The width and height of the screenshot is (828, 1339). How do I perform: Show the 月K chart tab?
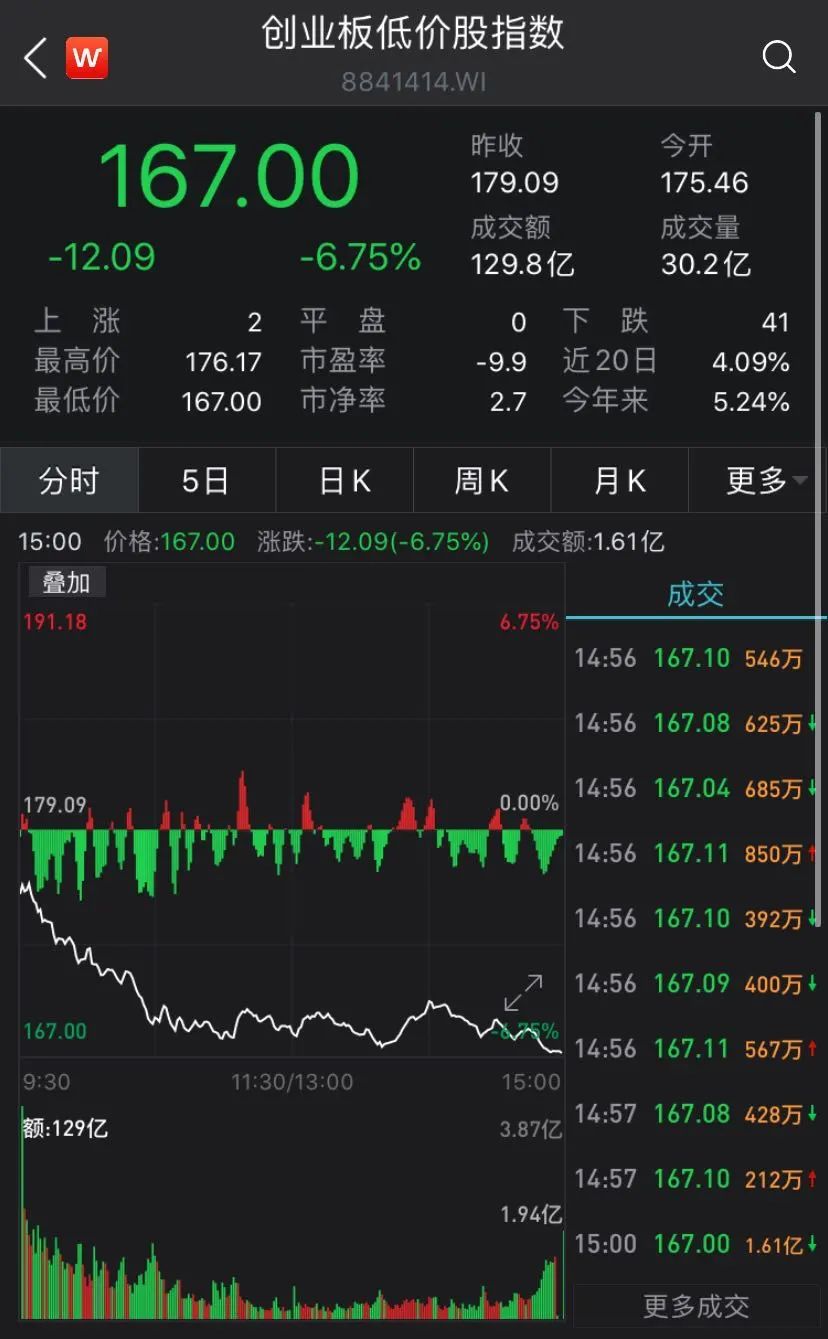point(619,481)
